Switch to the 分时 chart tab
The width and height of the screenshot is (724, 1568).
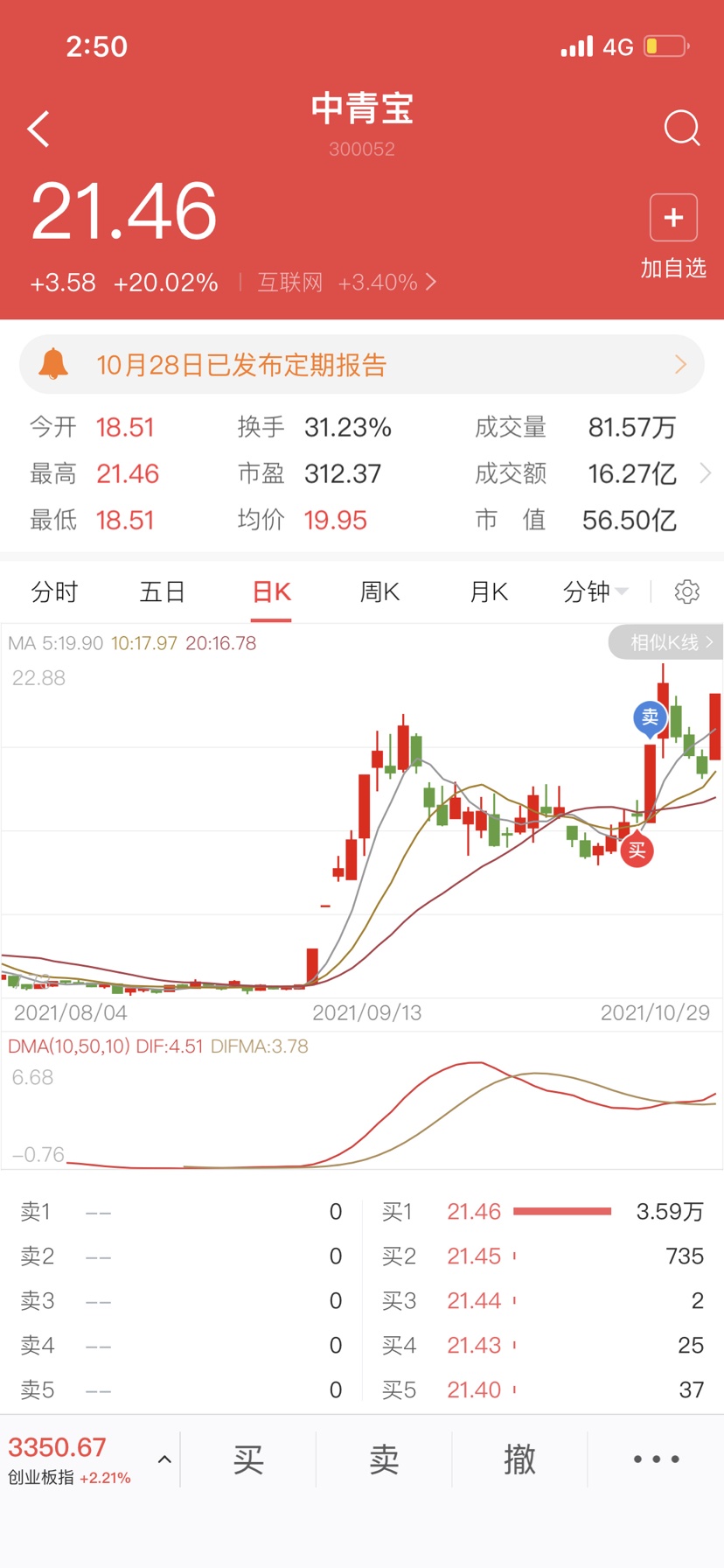pyautogui.click(x=54, y=592)
